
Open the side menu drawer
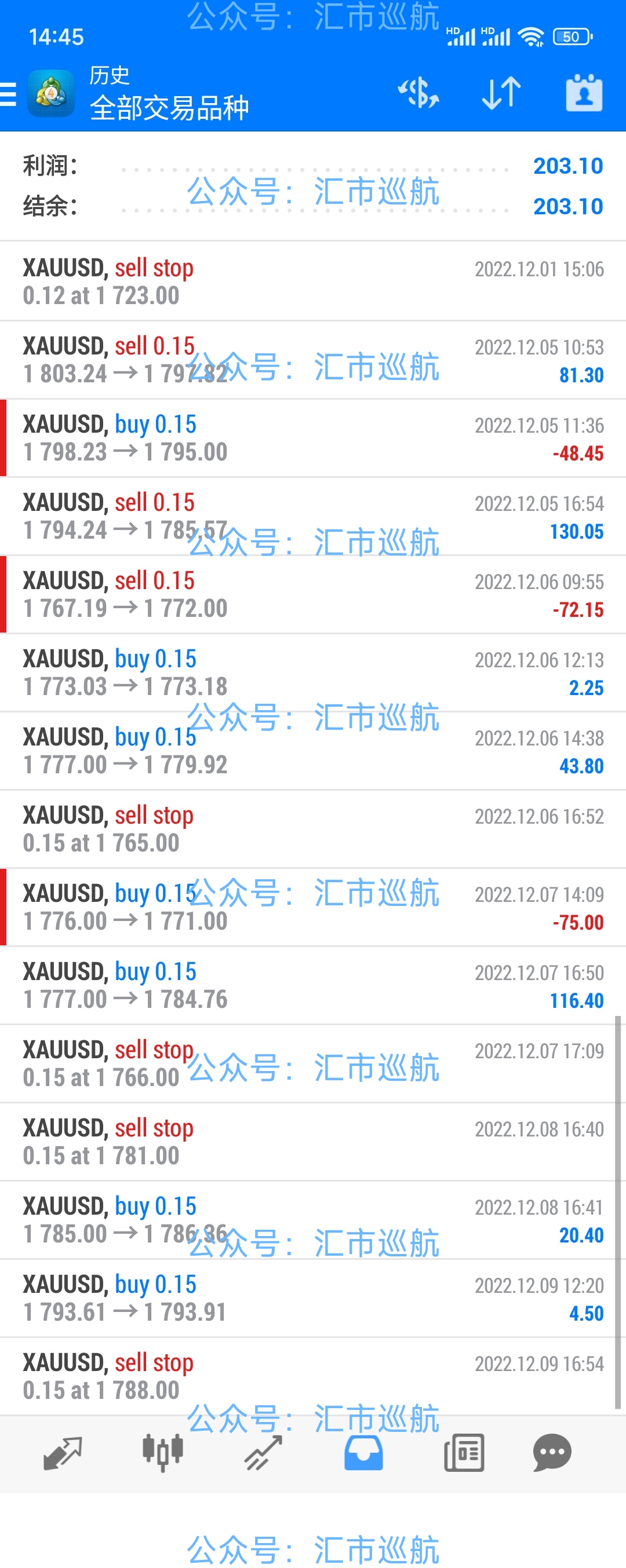pos(9,95)
